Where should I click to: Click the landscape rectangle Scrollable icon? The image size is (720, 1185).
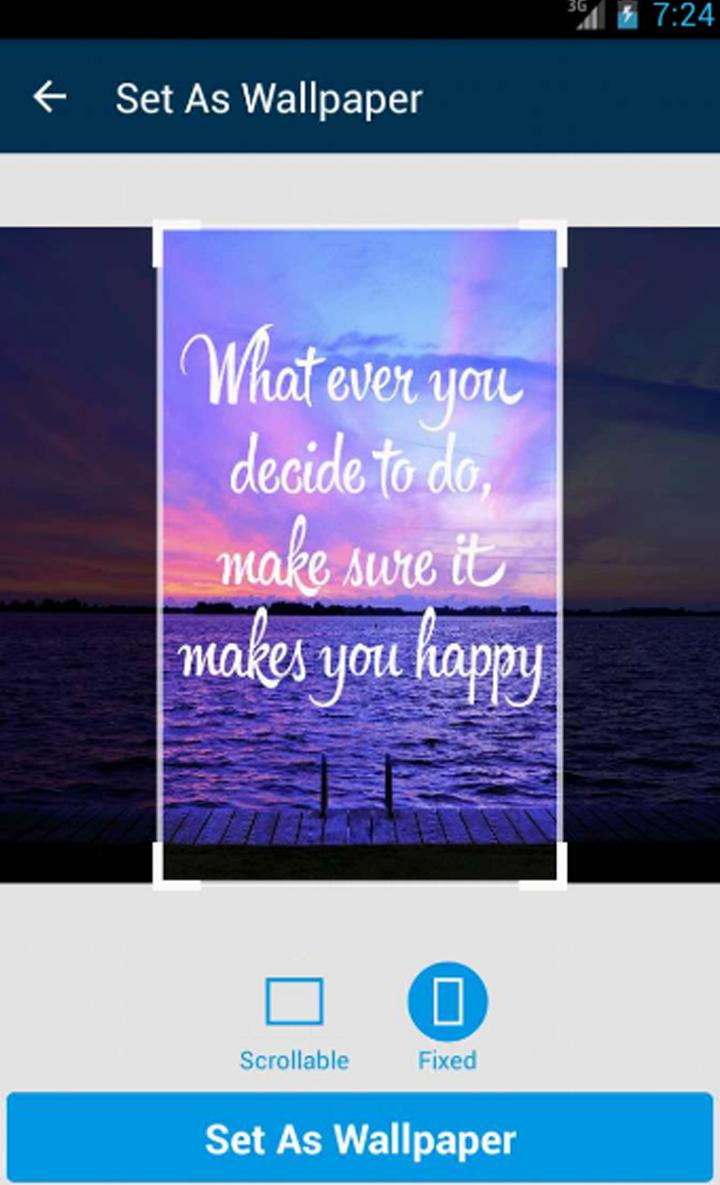coord(293,1000)
